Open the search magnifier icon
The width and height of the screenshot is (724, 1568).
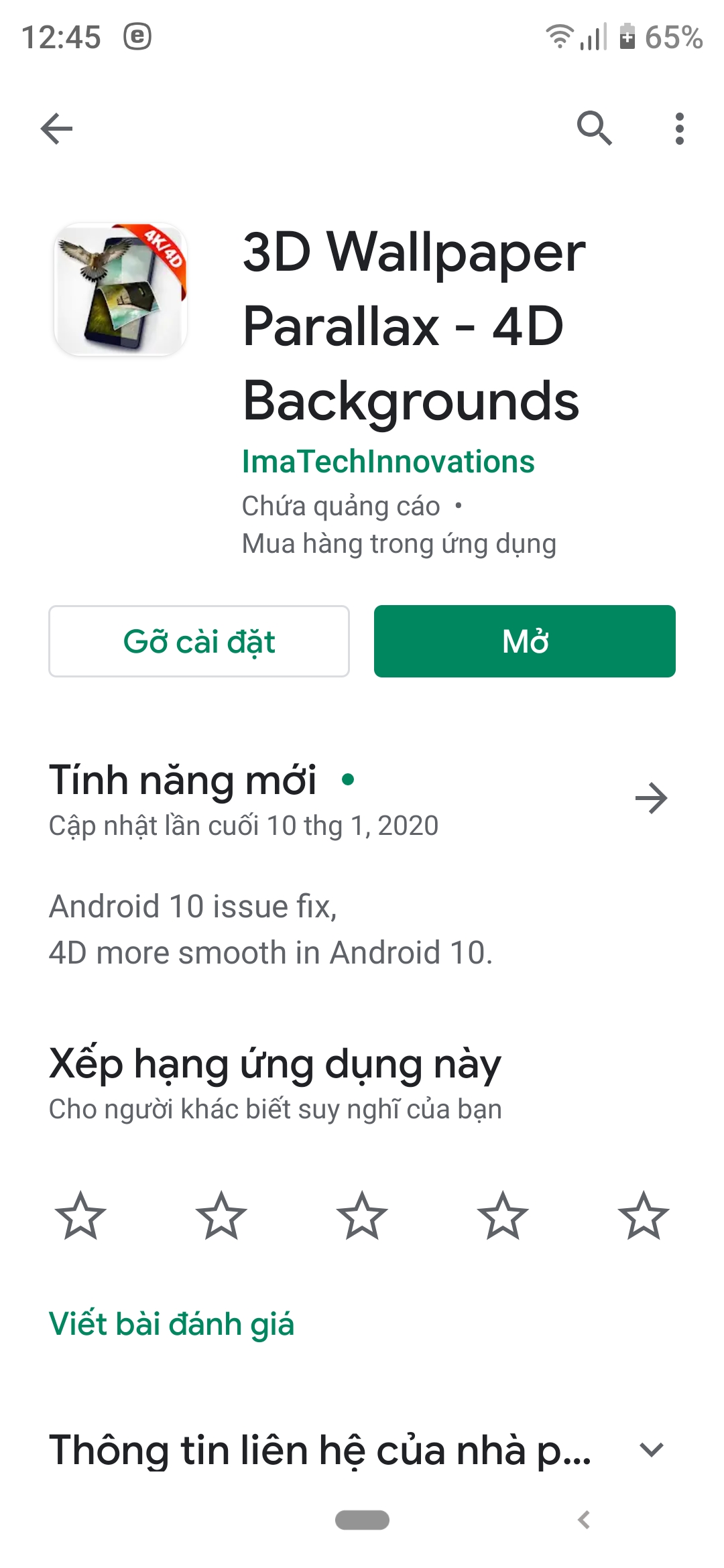pos(595,128)
